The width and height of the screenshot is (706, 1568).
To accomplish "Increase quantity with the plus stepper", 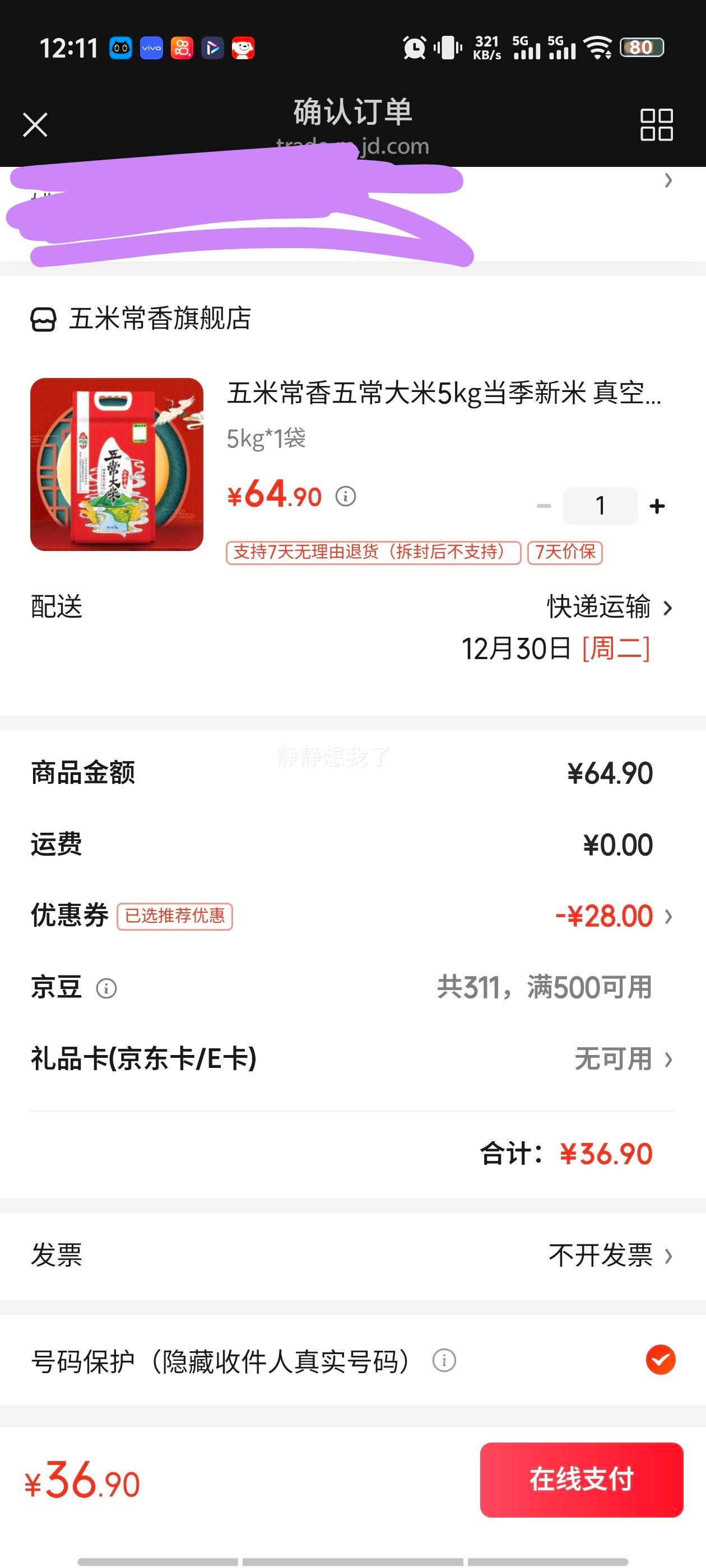I will pos(656,505).
